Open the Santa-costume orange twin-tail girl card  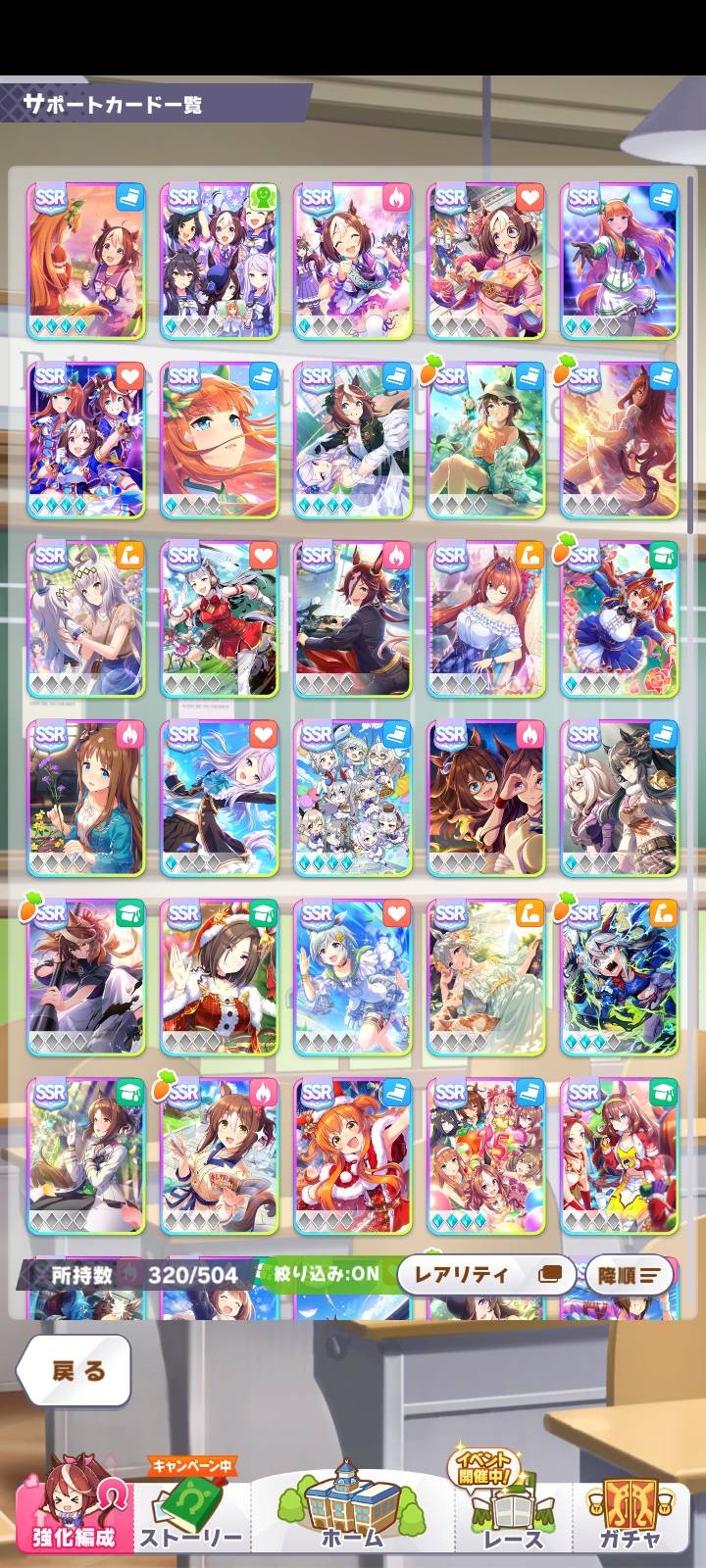click(352, 1155)
